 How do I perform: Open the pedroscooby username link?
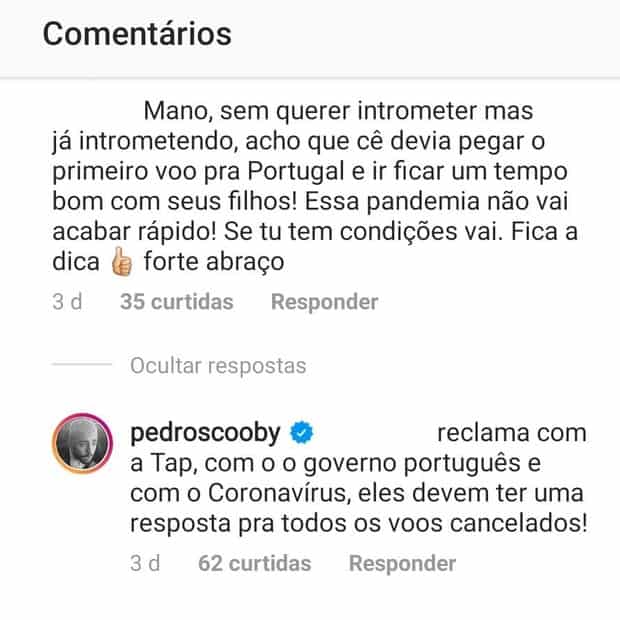205,433
